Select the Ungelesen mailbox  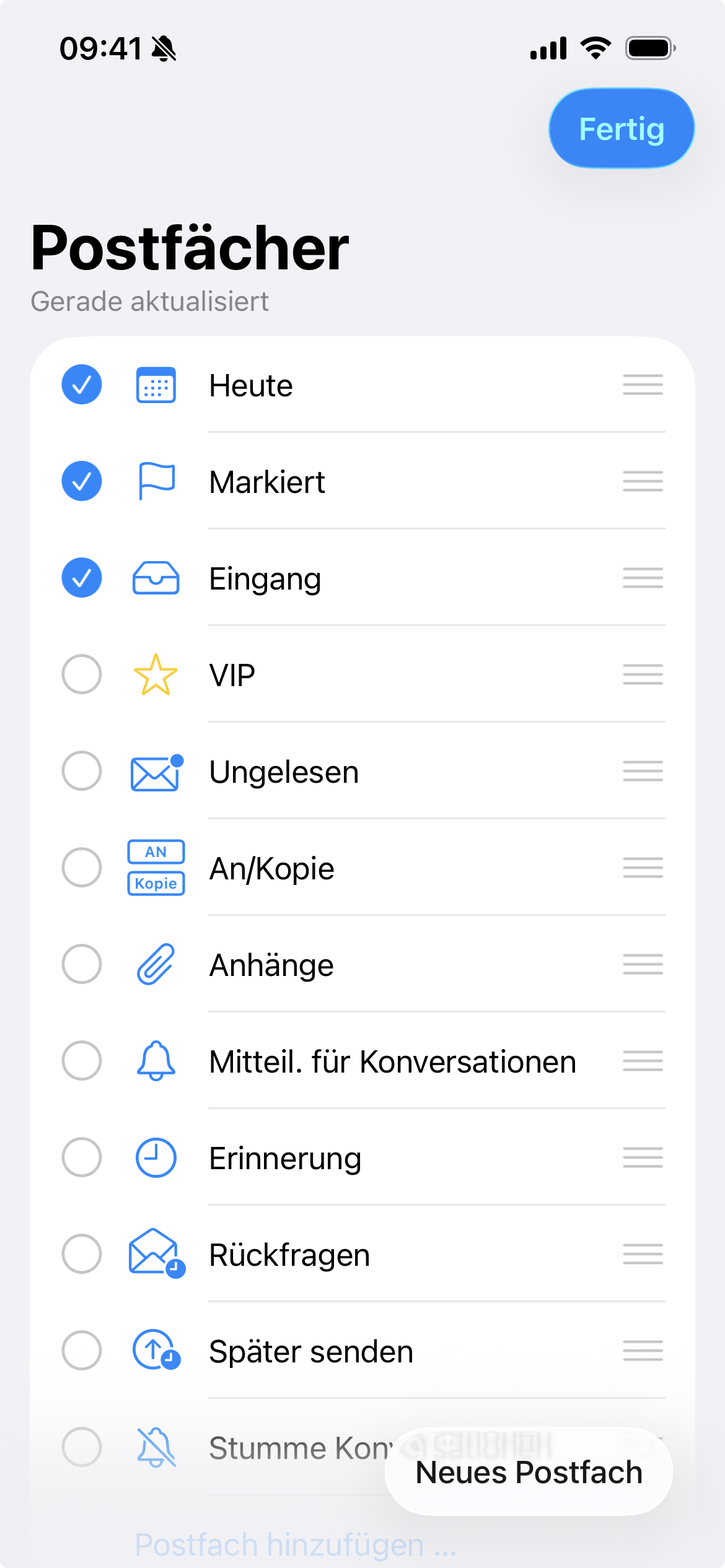[x=82, y=771]
